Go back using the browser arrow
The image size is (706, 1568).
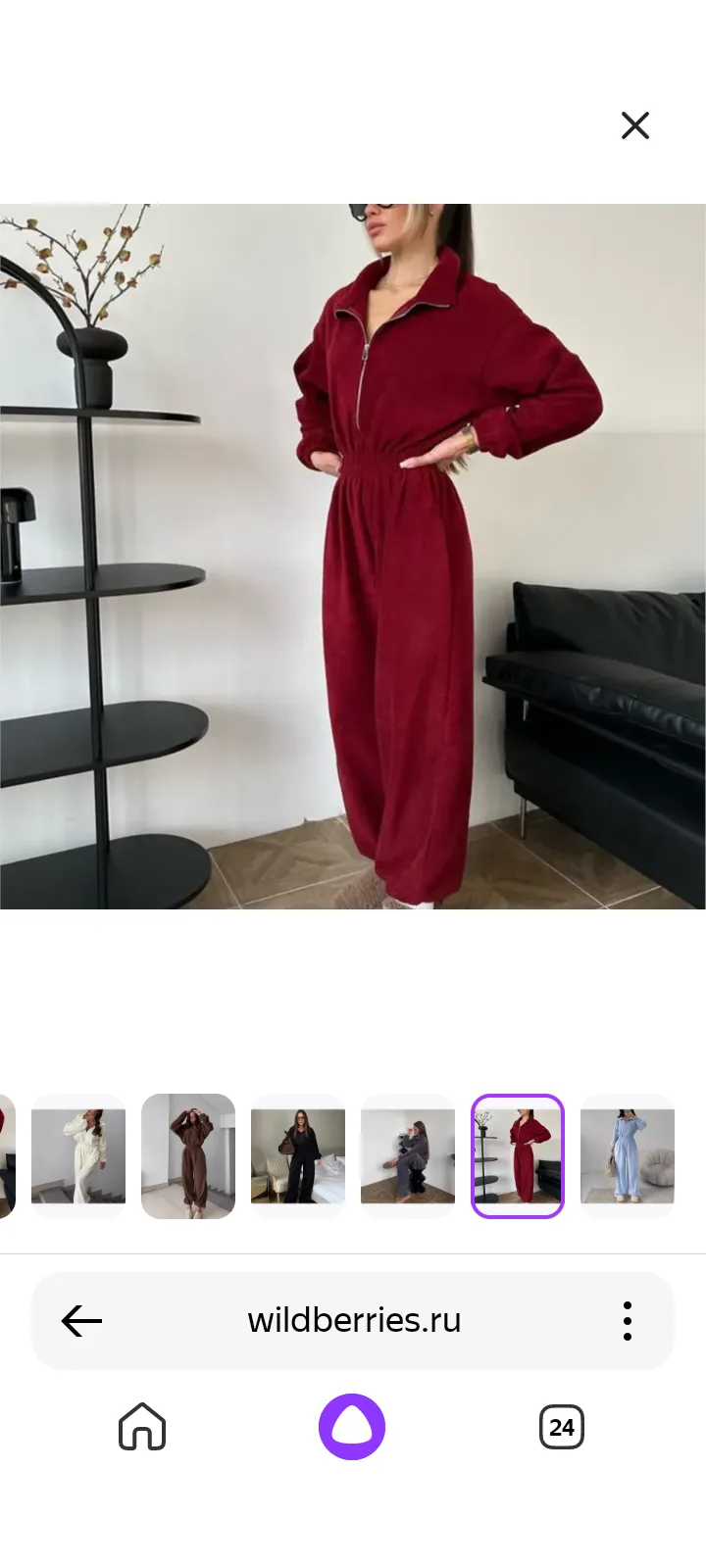click(x=81, y=1321)
